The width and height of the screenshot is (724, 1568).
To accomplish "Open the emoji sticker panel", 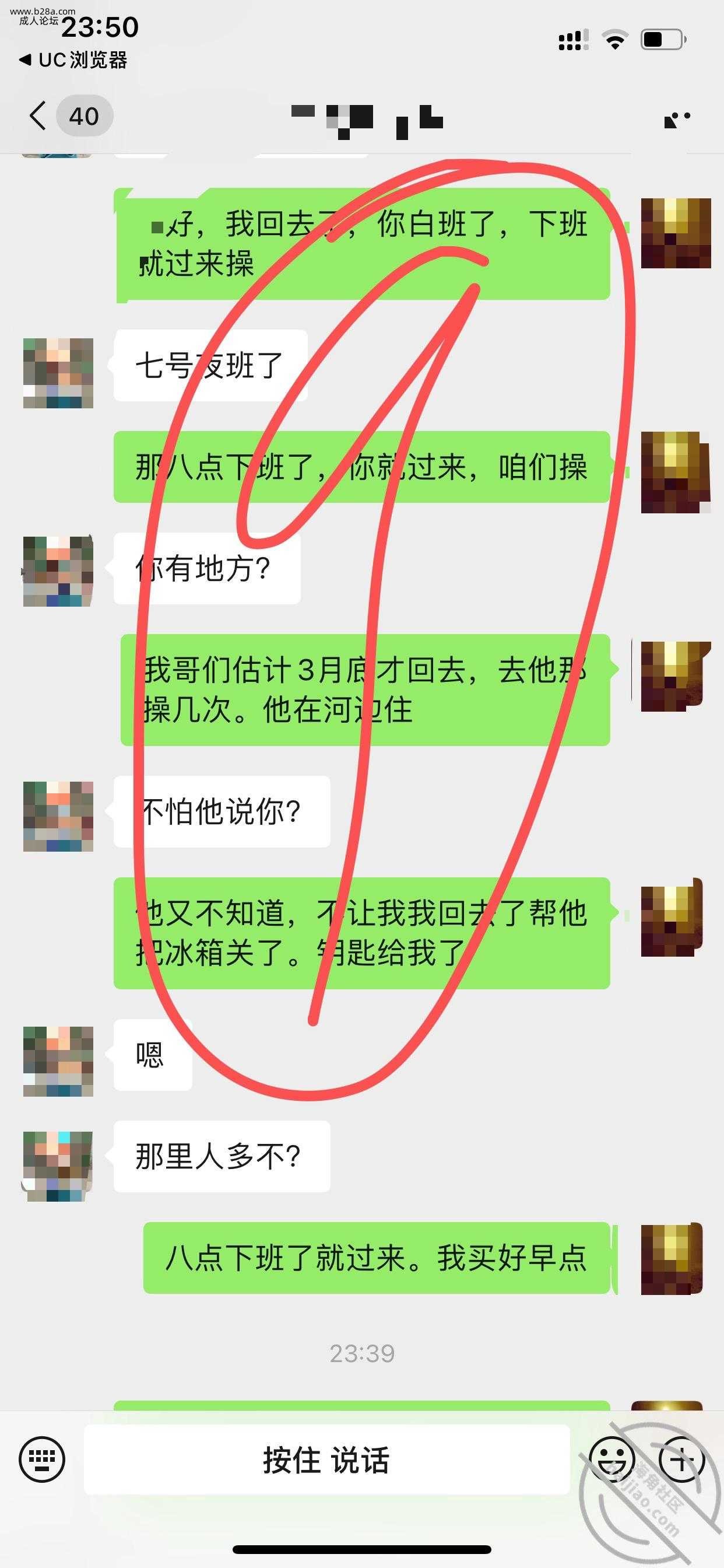I will (613, 1458).
